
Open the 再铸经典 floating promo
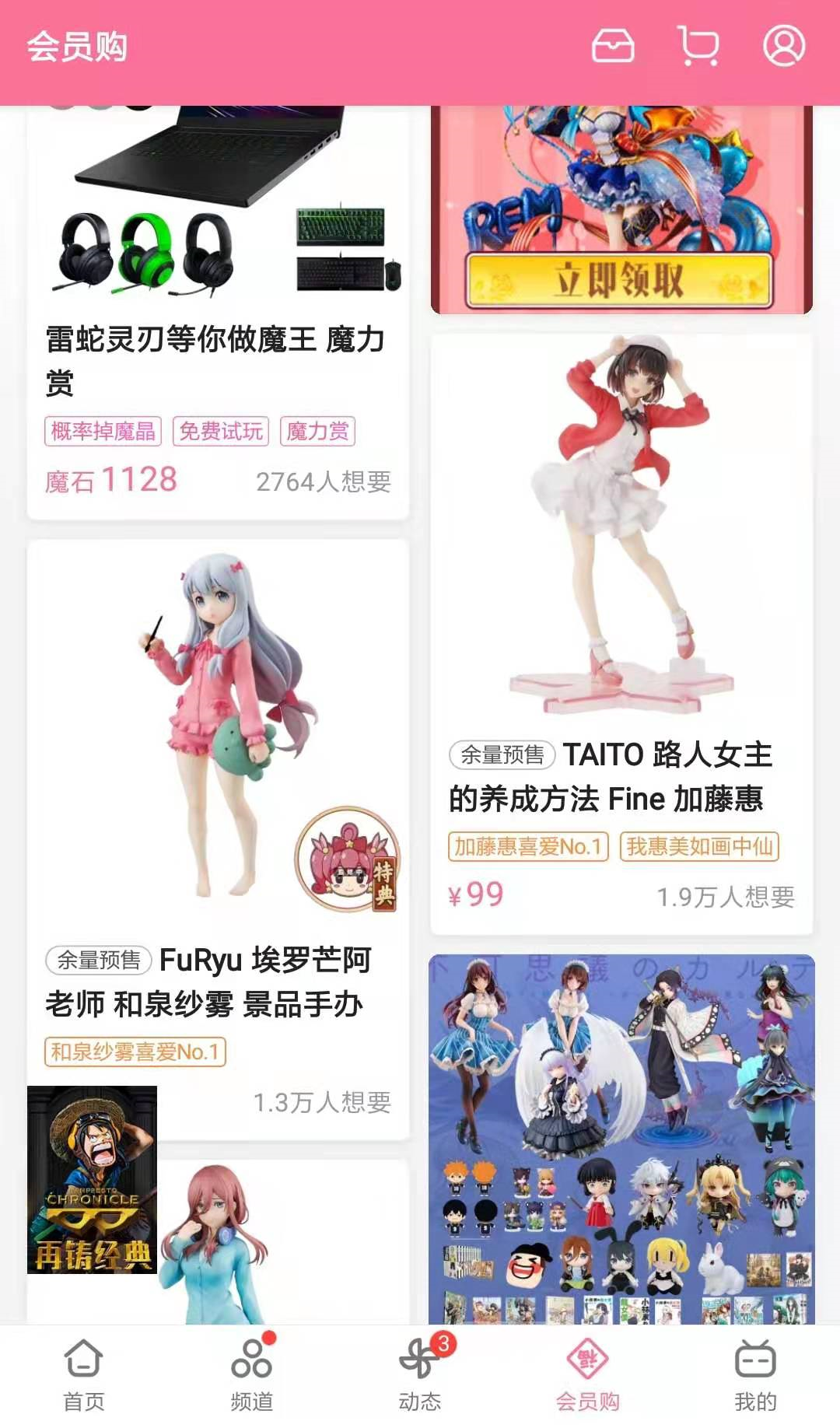coord(92,1179)
